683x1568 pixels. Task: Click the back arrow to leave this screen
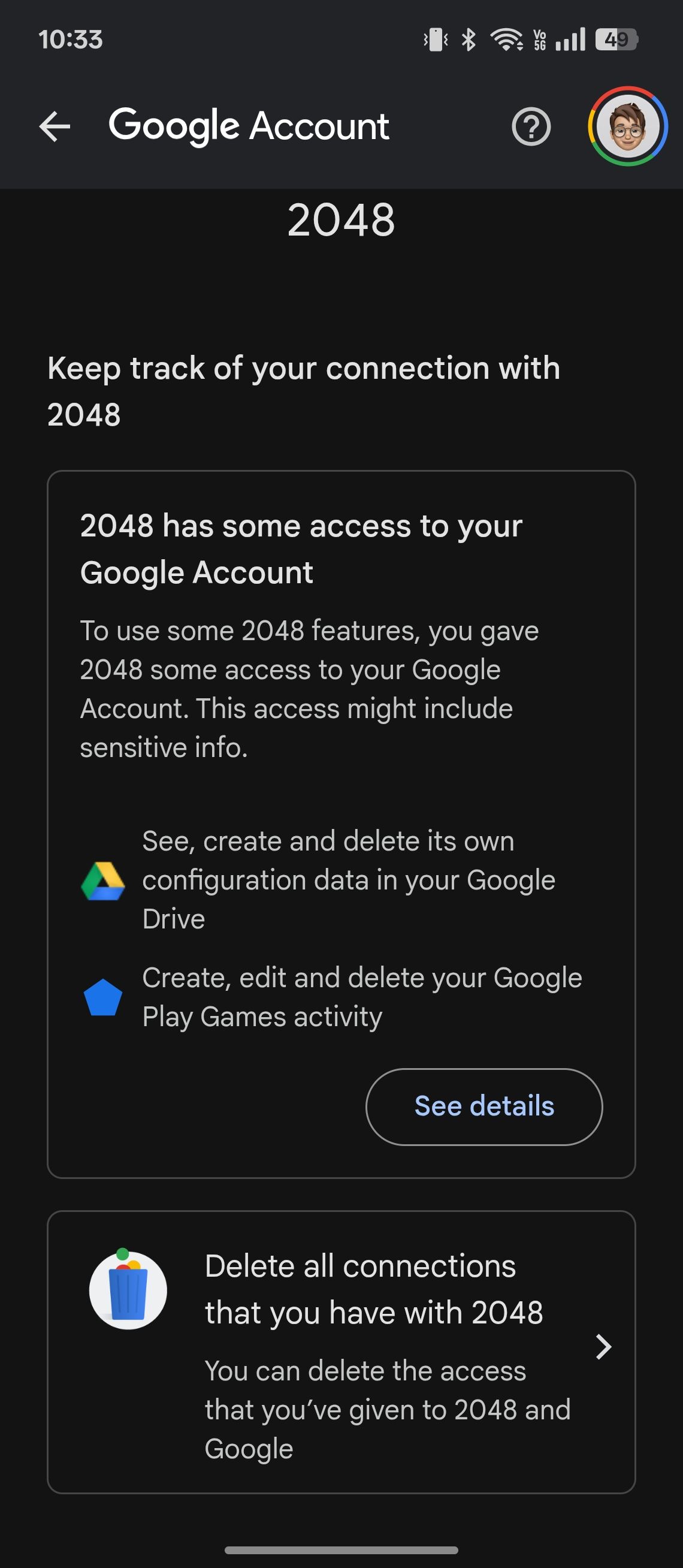55,126
